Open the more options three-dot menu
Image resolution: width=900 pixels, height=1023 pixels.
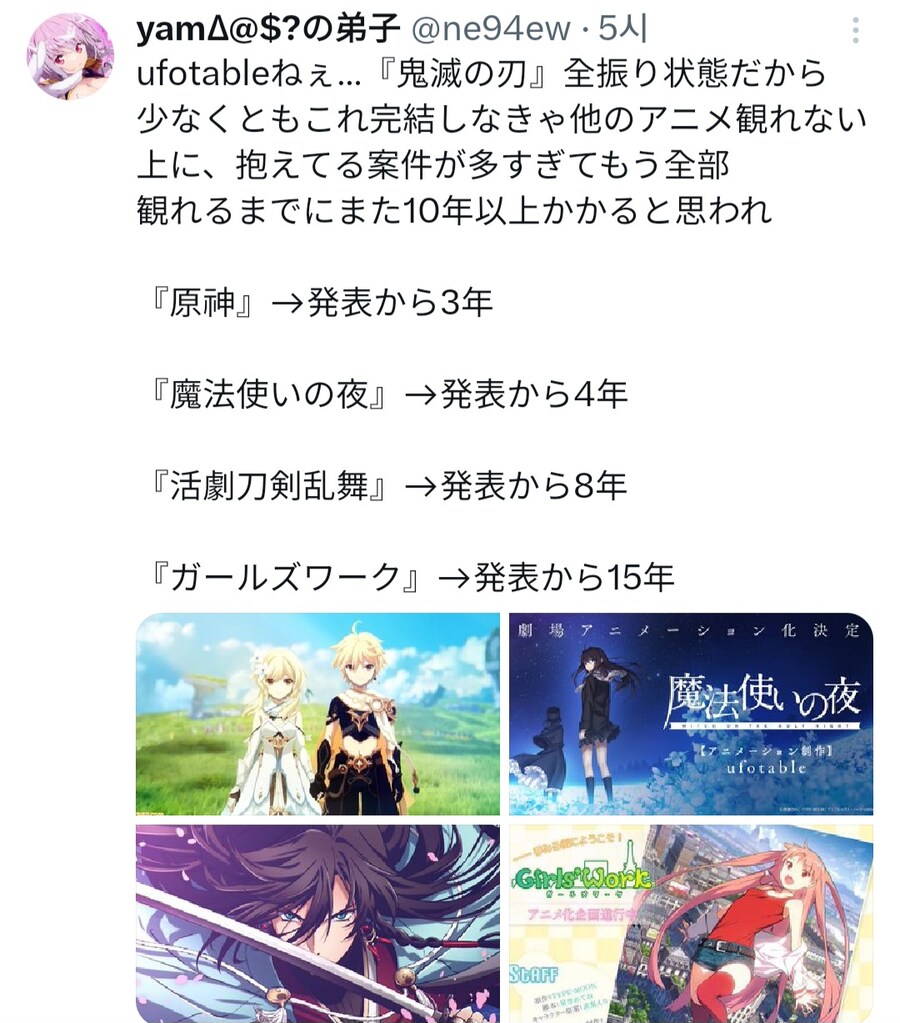tap(858, 30)
